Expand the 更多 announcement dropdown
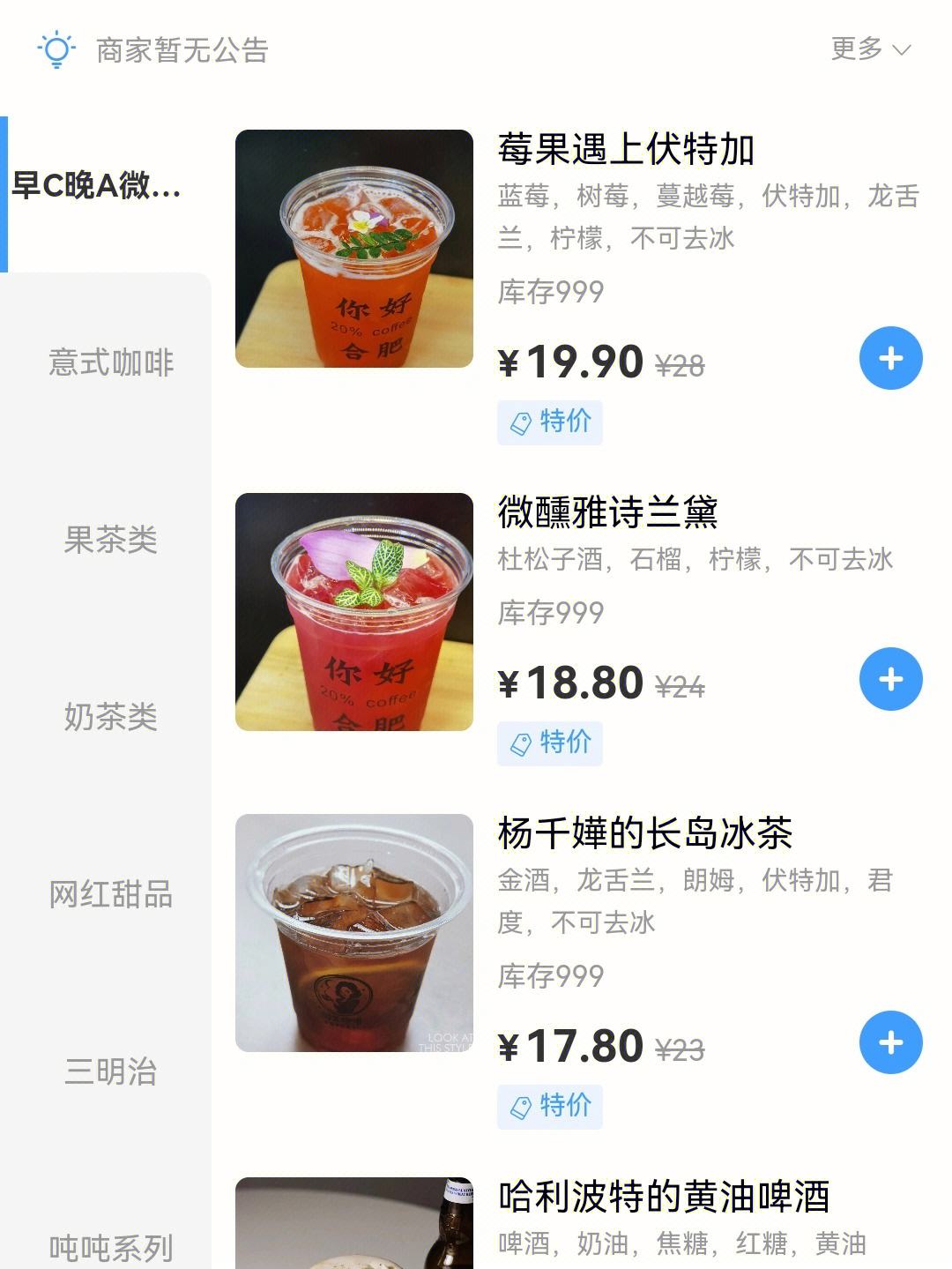952x1269 pixels. pyautogui.click(x=870, y=49)
